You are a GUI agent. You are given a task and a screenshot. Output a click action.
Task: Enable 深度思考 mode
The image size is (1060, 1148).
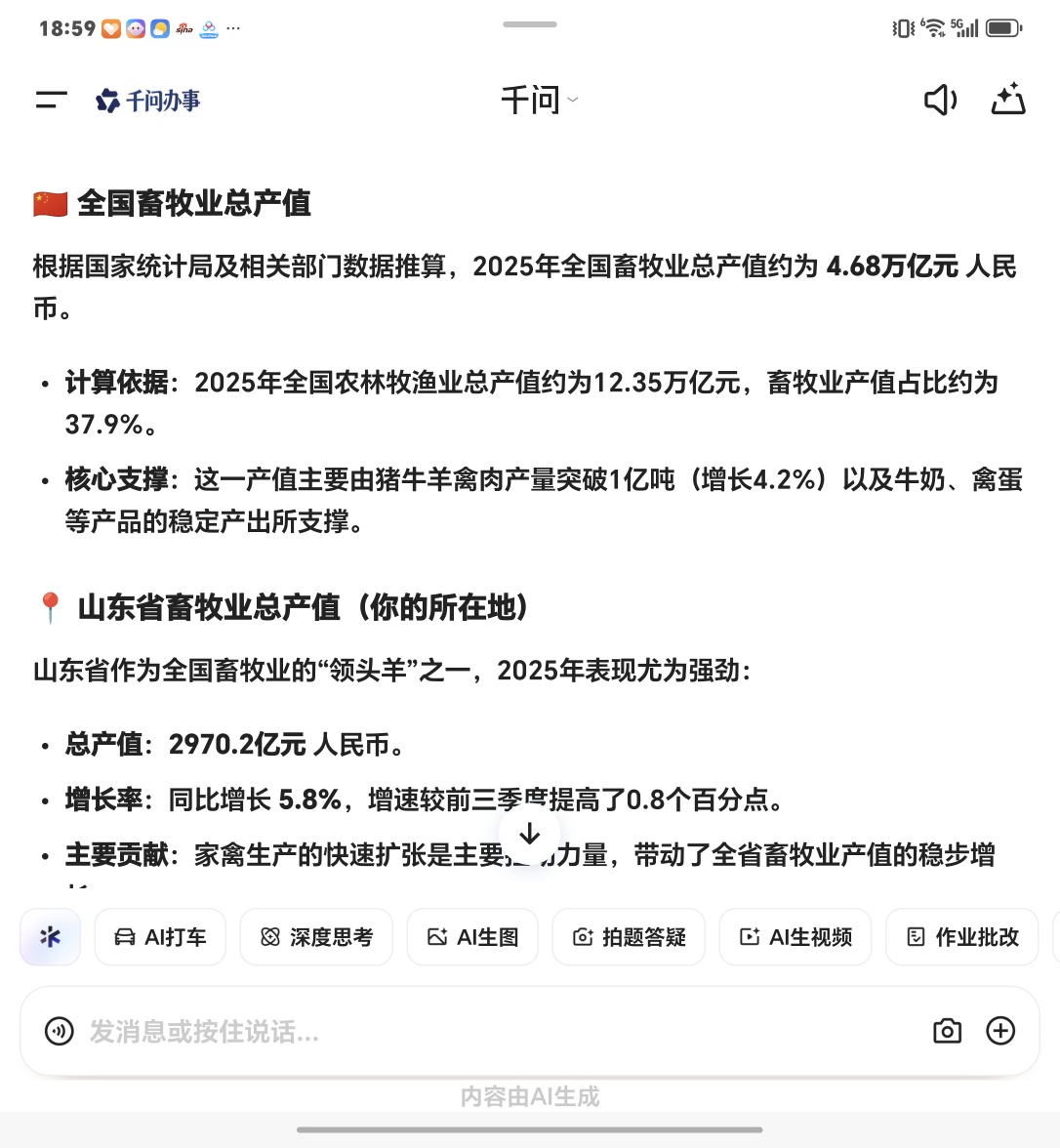(x=316, y=937)
